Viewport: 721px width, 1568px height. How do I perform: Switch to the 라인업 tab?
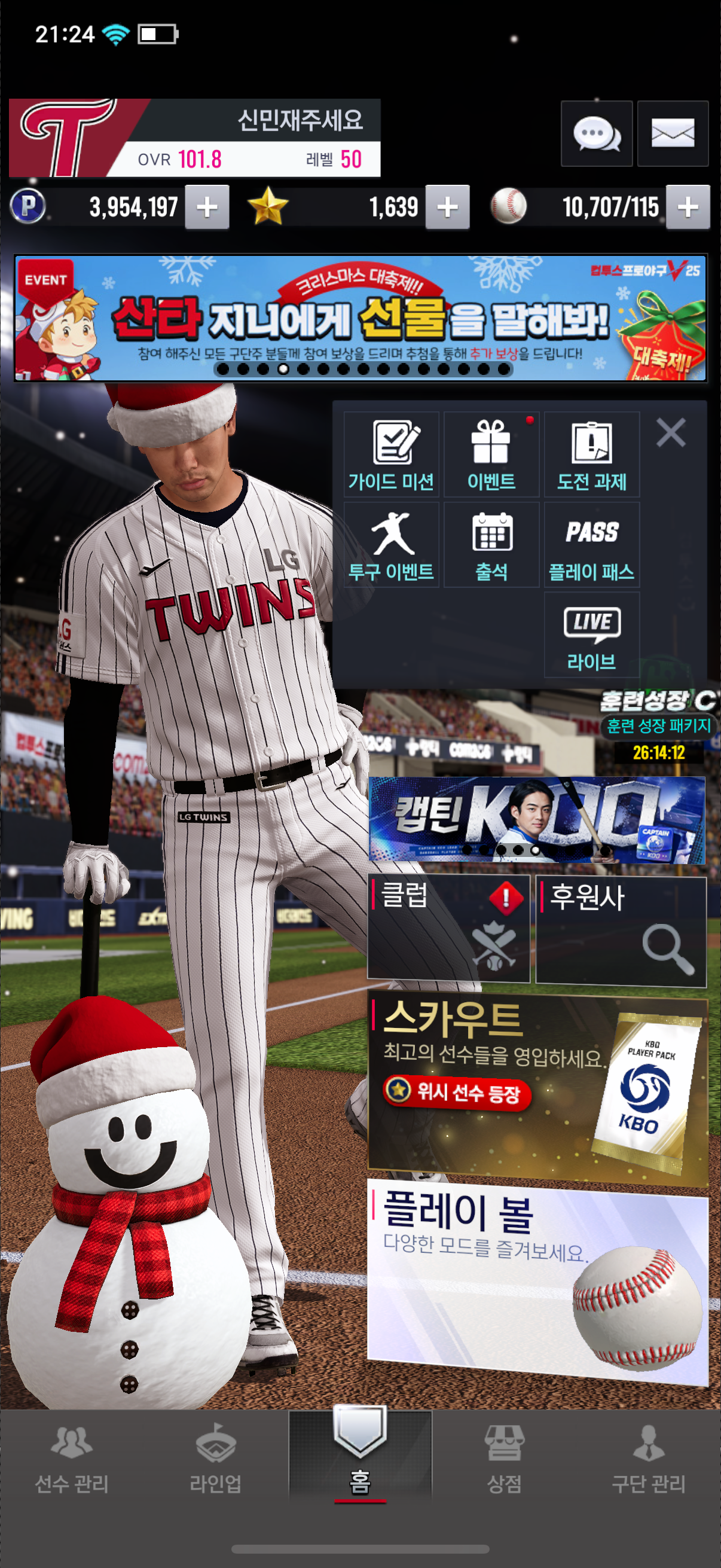pyautogui.click(x=215, y=1458)
